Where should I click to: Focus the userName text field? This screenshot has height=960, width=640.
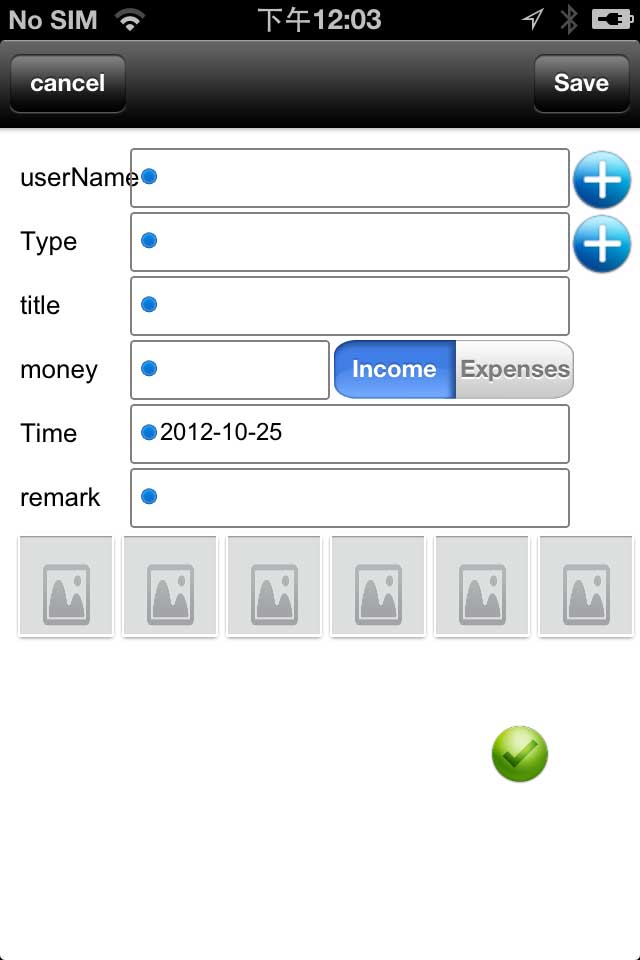[350, 178]
